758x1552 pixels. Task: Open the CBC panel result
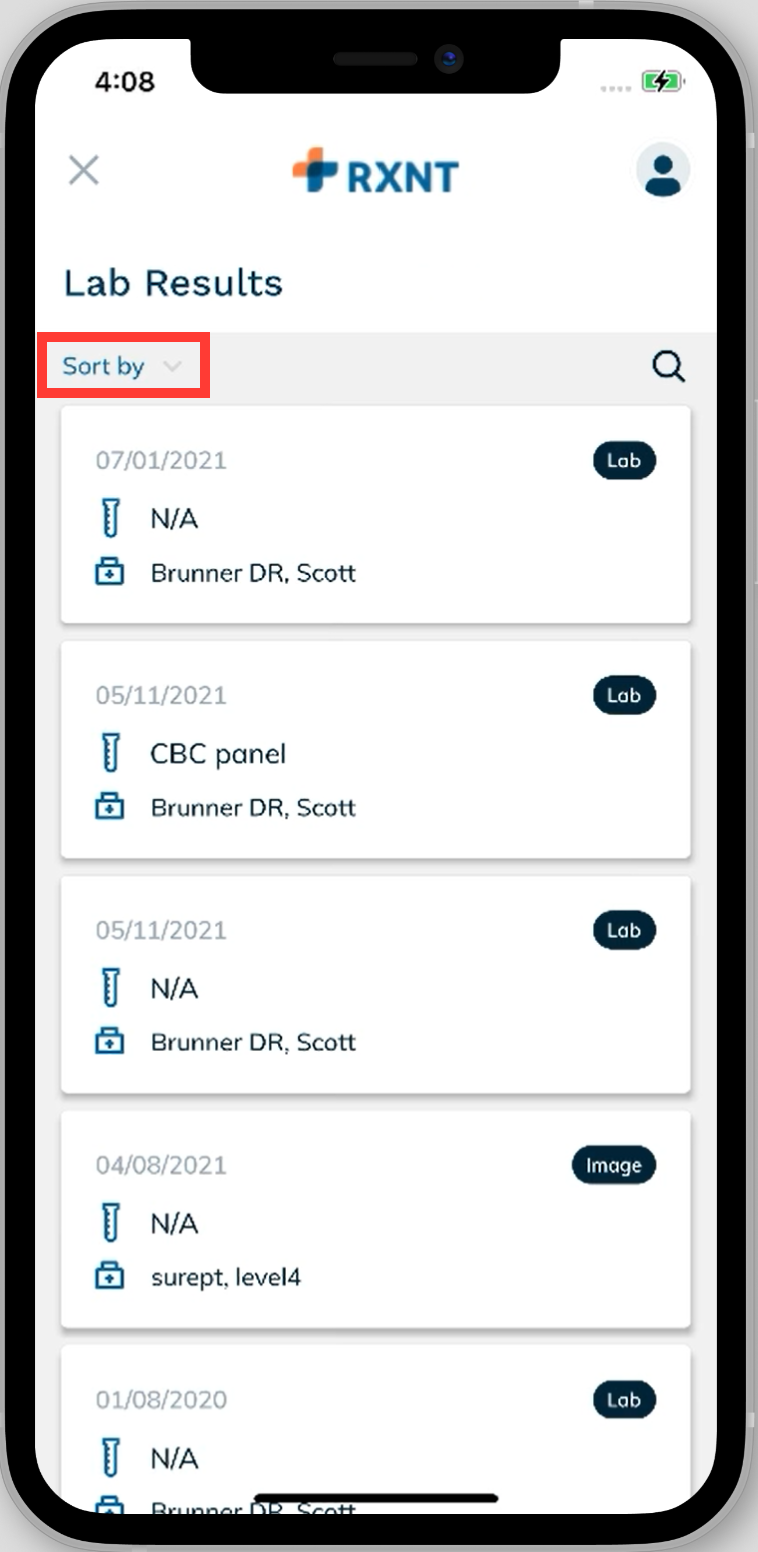click(x=376, y=749)
